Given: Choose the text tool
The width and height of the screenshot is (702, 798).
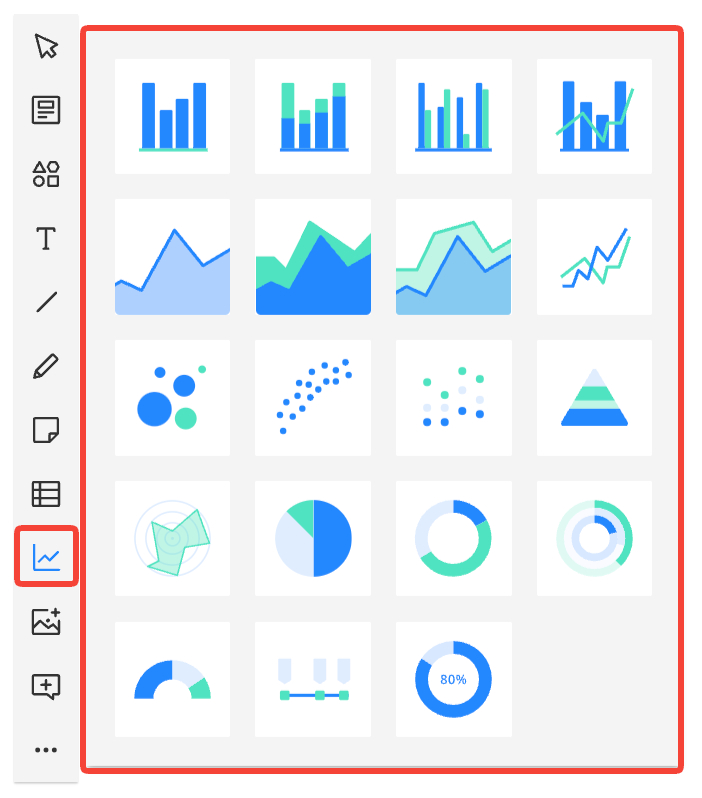Looking at the screenshot, I should [46, 238].
